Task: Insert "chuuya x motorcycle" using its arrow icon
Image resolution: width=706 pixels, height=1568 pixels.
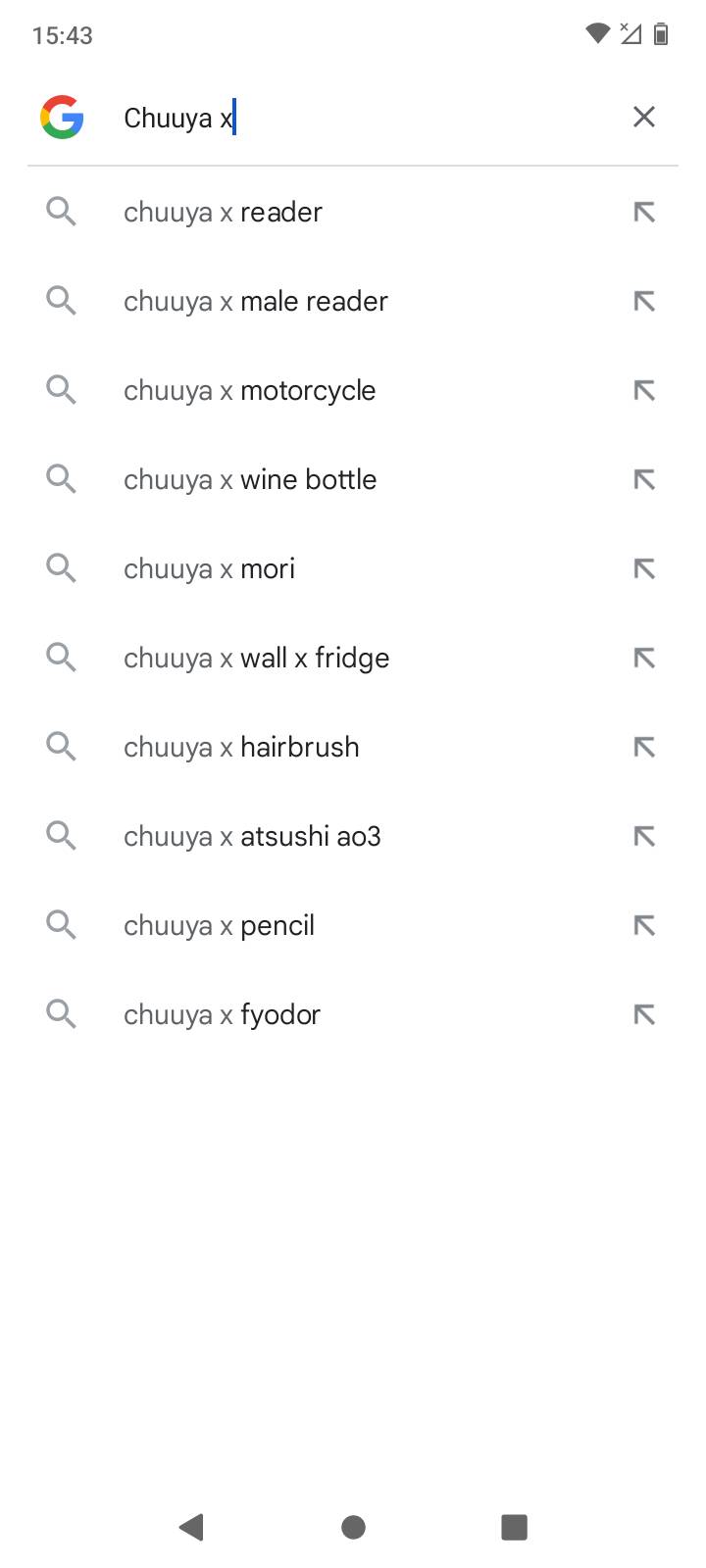Action: 643,390
